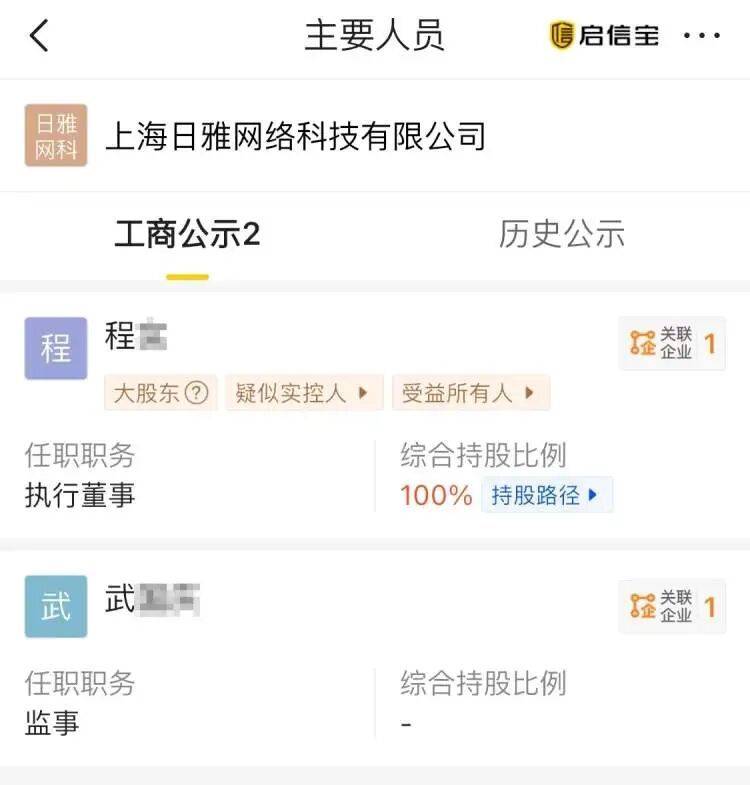Viewport: 750px width, 785px height.
Task: Tap the 100% shareholding percentage
Action: coord(434,495)
